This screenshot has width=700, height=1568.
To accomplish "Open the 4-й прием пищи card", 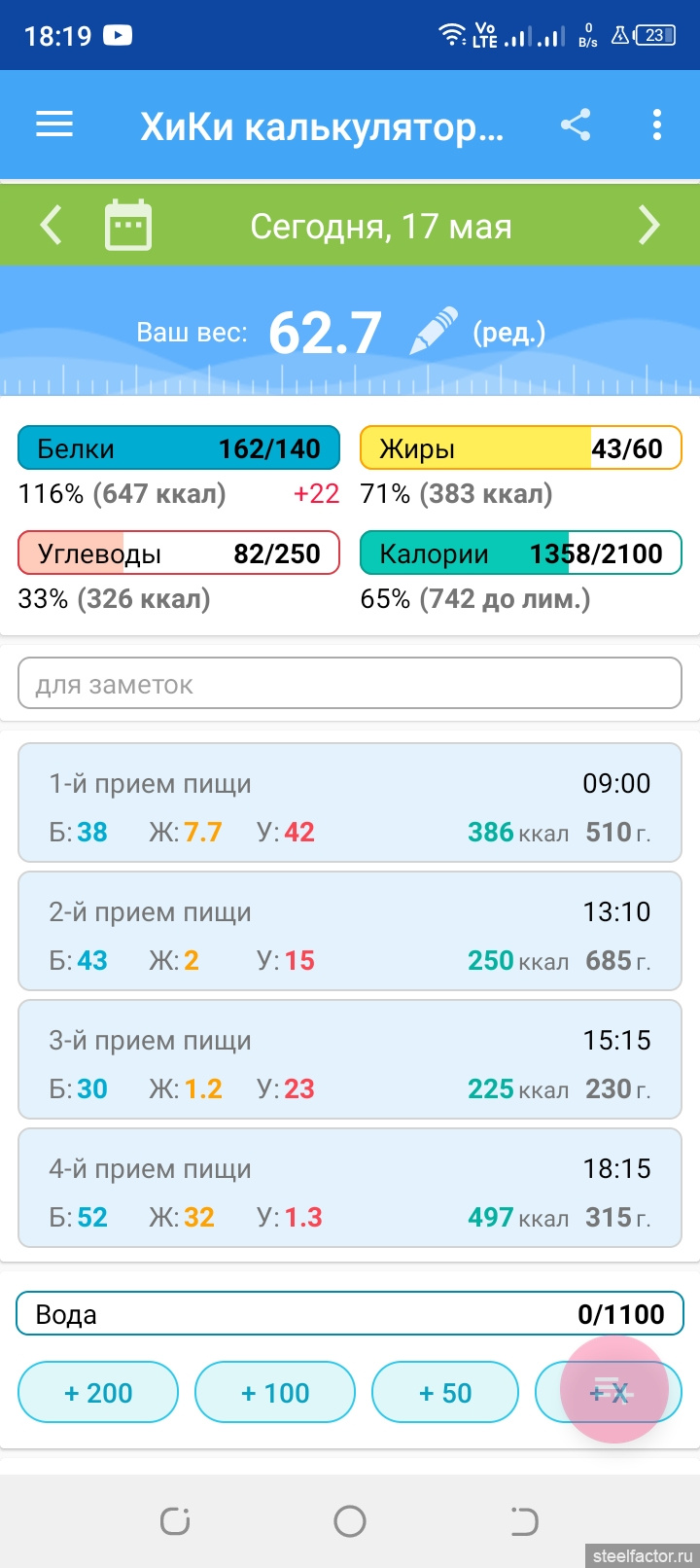I will point(350,1189).
